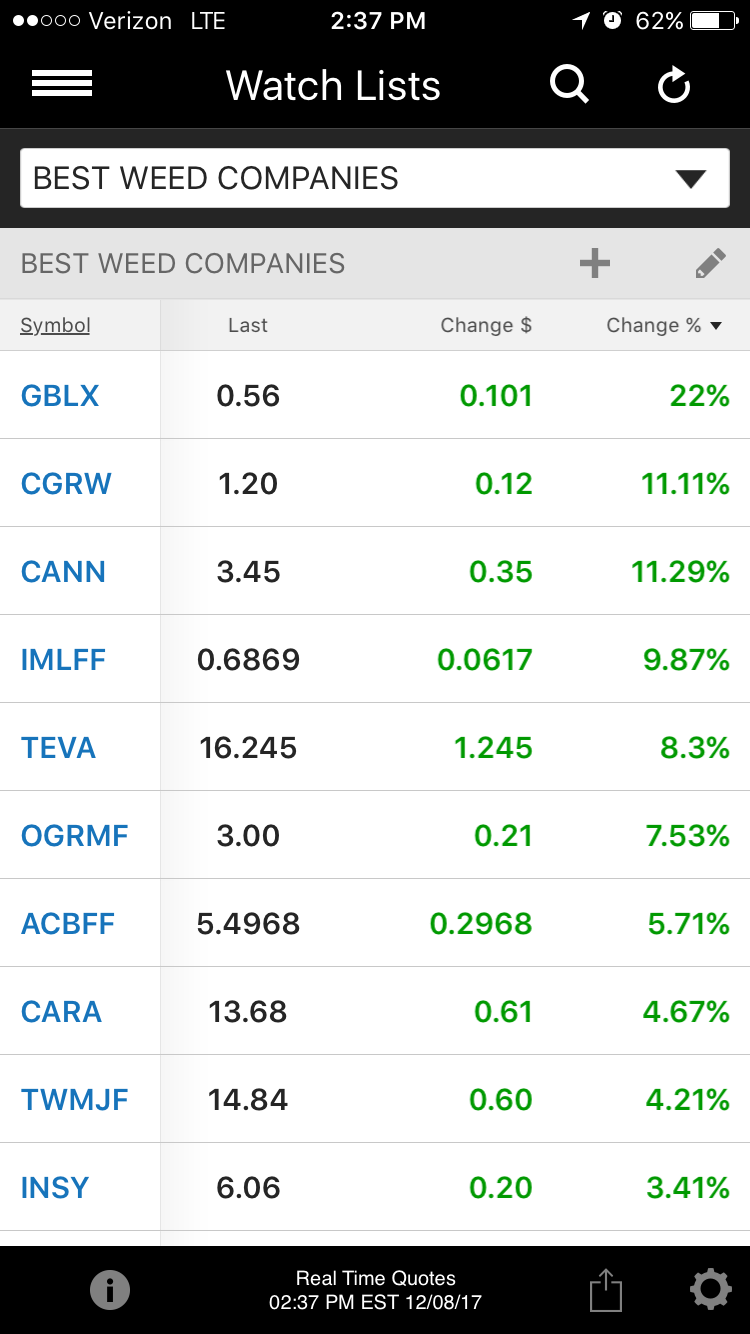The height and width of the screenshot is (1334, 750).
Task: Open settings with the gear icon
Action: pyautogui.click(x=710, y=1290)
